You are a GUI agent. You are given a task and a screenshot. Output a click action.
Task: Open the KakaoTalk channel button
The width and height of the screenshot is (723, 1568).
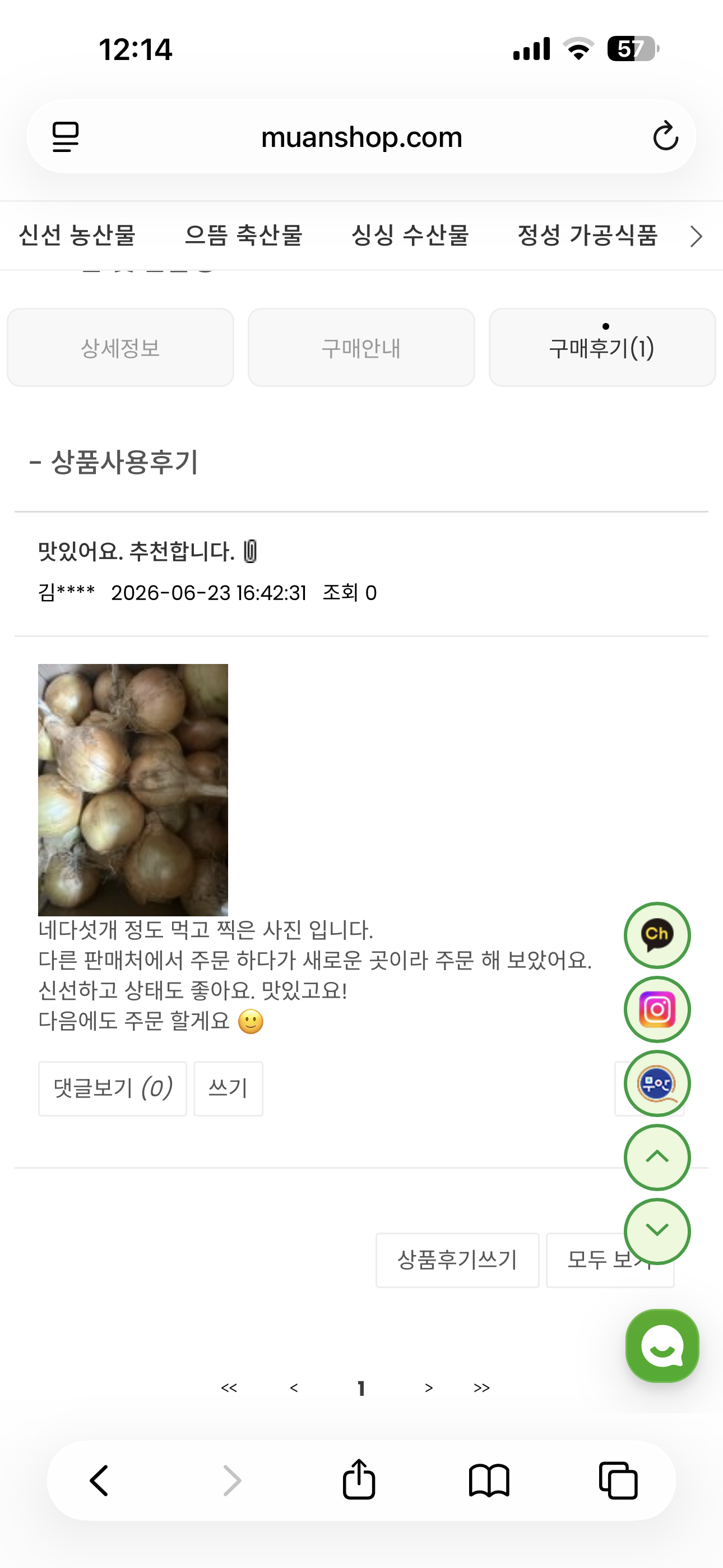657,935
